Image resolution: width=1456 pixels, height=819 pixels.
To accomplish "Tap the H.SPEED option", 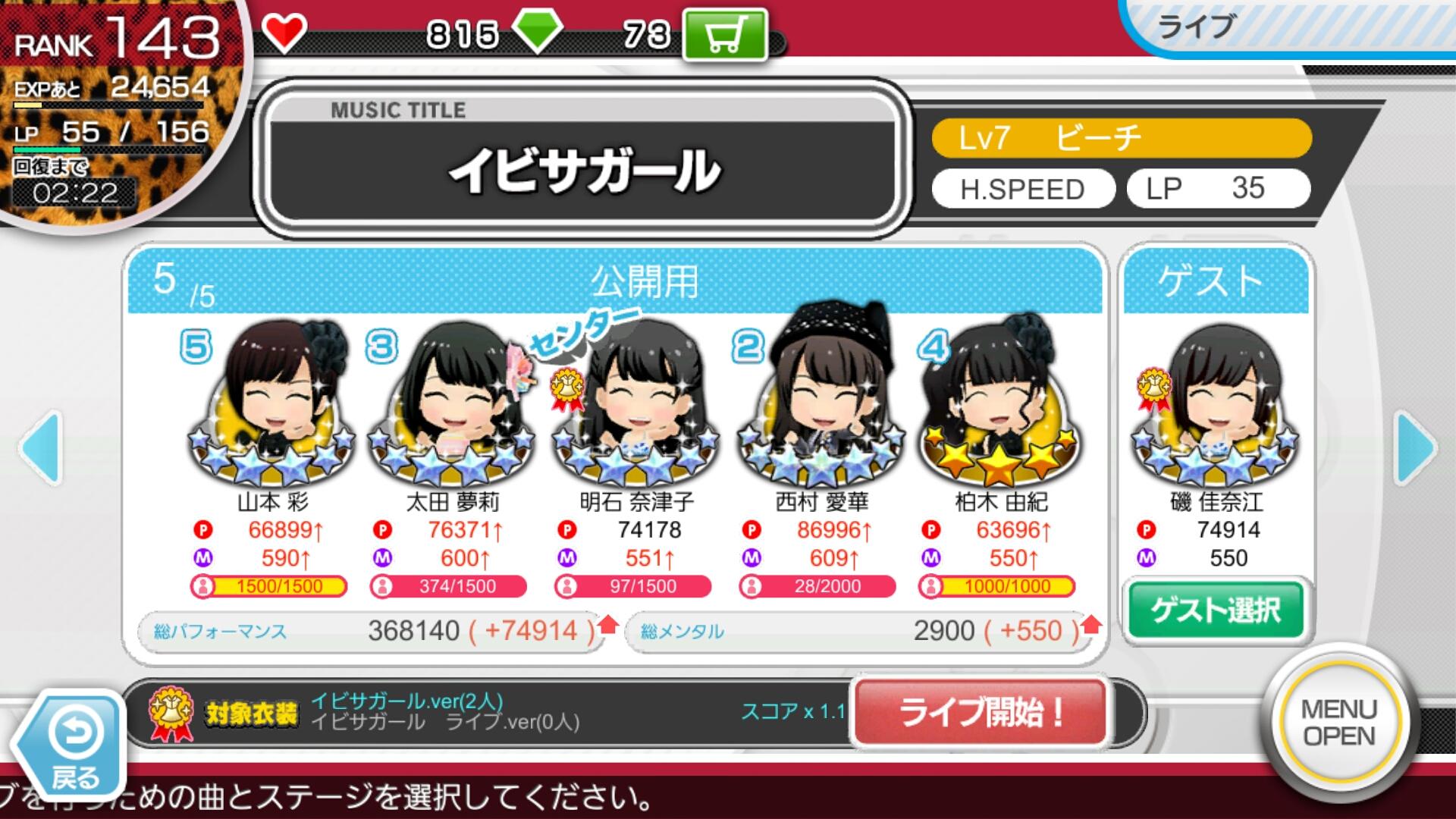I will pyautogui.click(x=1022, y=189).
